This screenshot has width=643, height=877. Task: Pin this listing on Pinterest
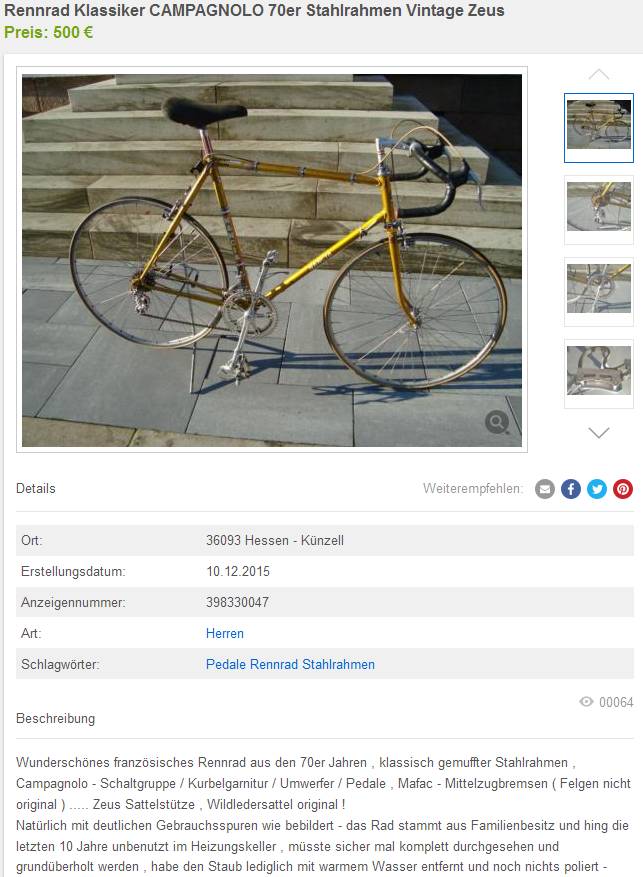tap(623, 489)
